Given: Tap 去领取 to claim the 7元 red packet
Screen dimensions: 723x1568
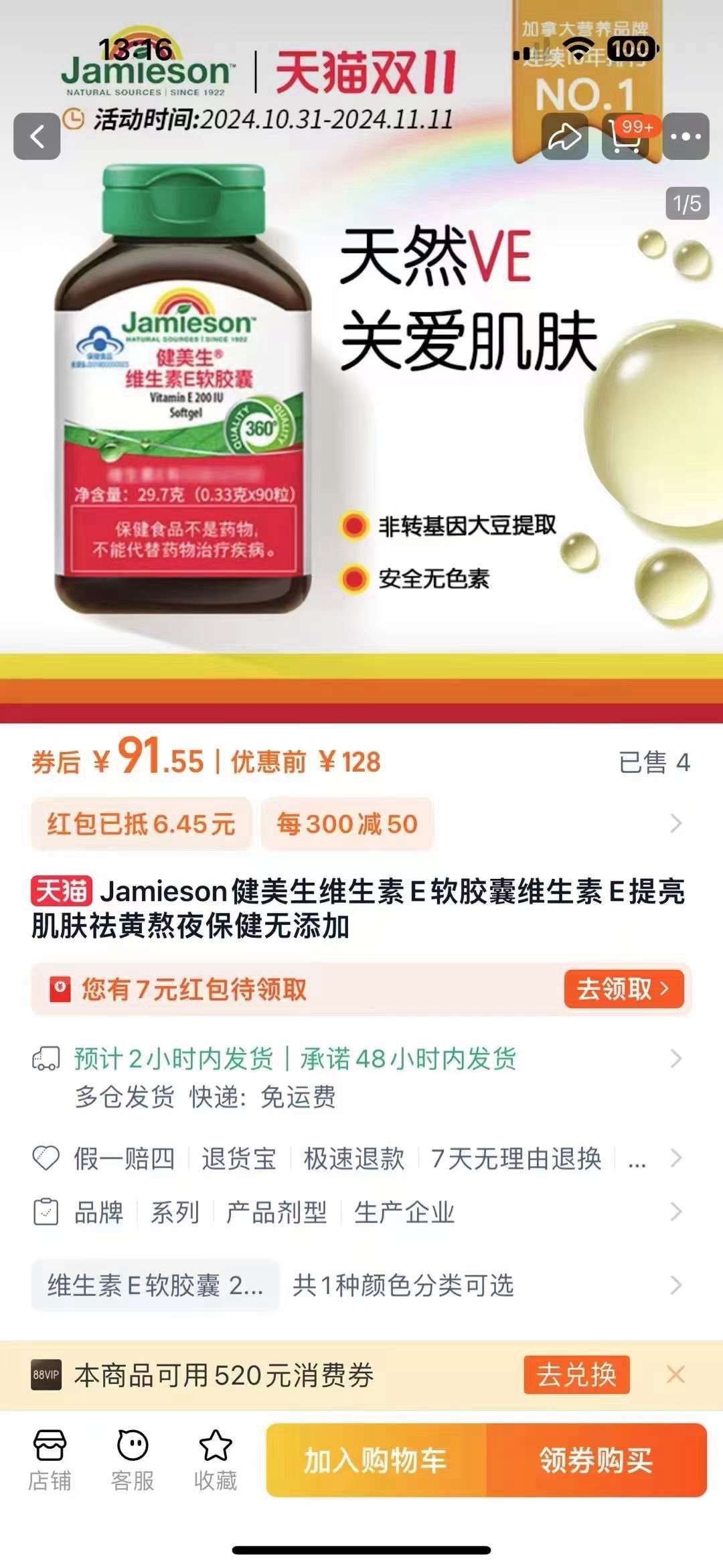Looking at the screenshot, I should pos(623,989).
